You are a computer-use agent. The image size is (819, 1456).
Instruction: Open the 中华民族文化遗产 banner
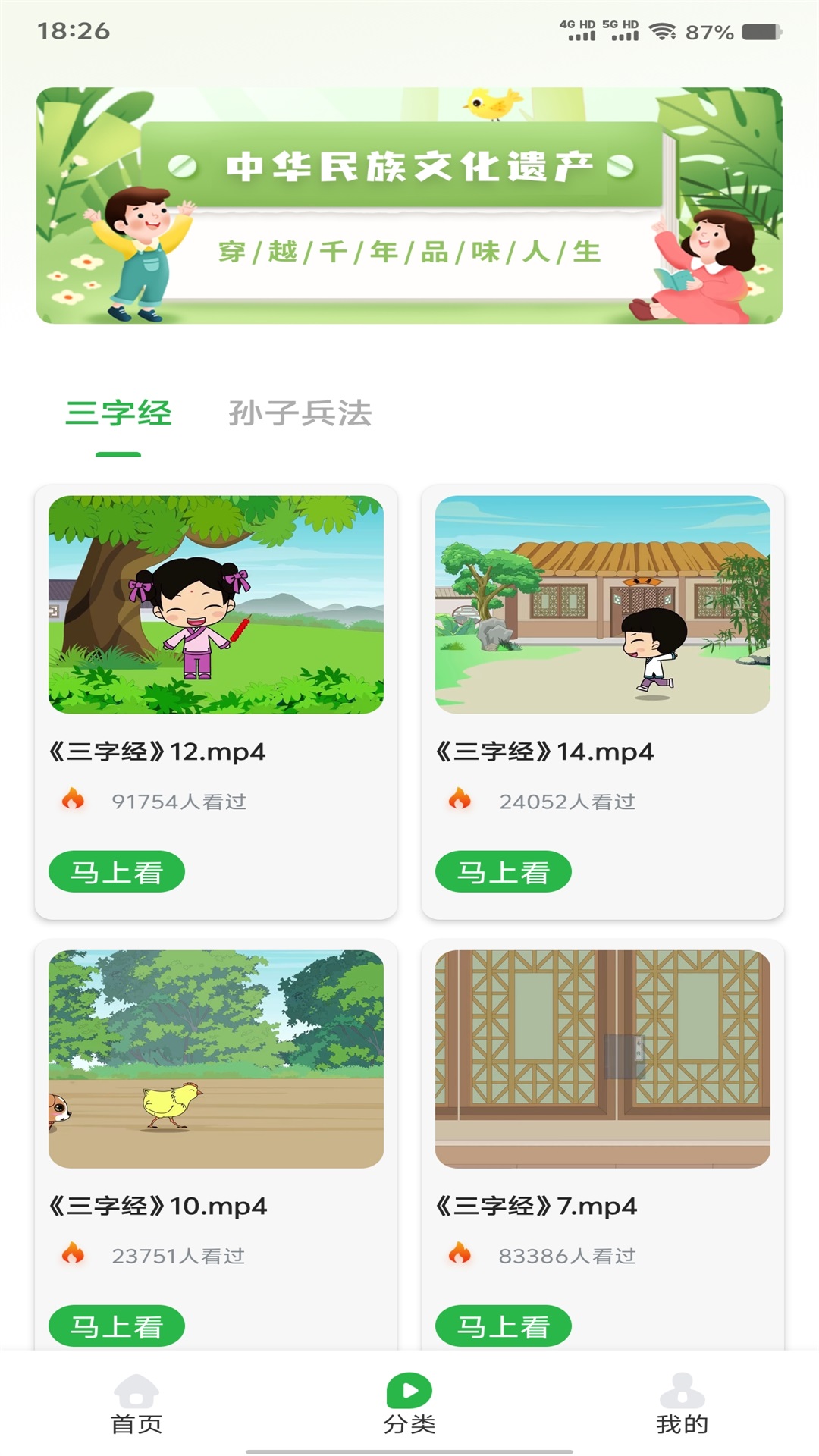409,206
